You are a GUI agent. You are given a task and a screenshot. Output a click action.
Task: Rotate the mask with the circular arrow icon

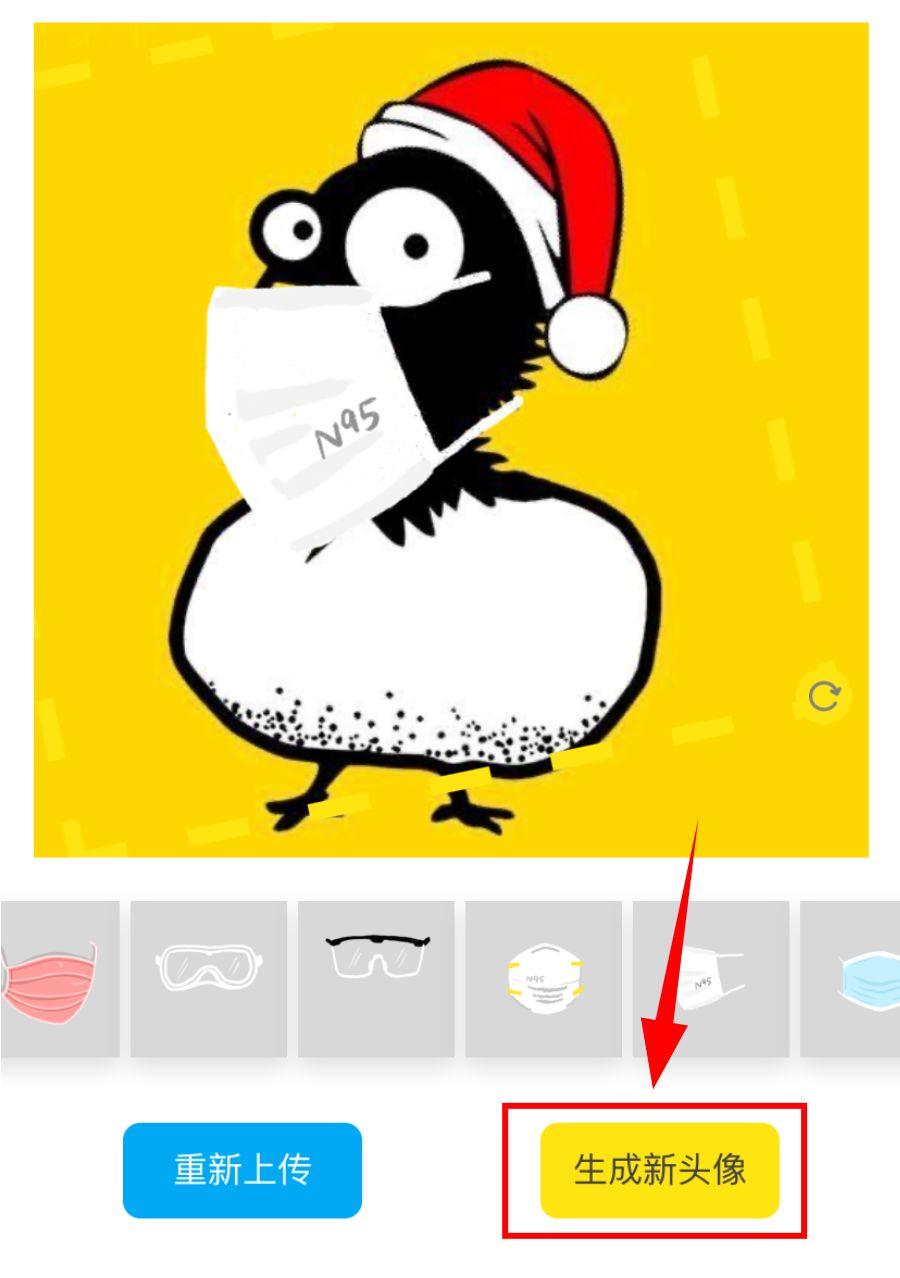click(825, 697)
